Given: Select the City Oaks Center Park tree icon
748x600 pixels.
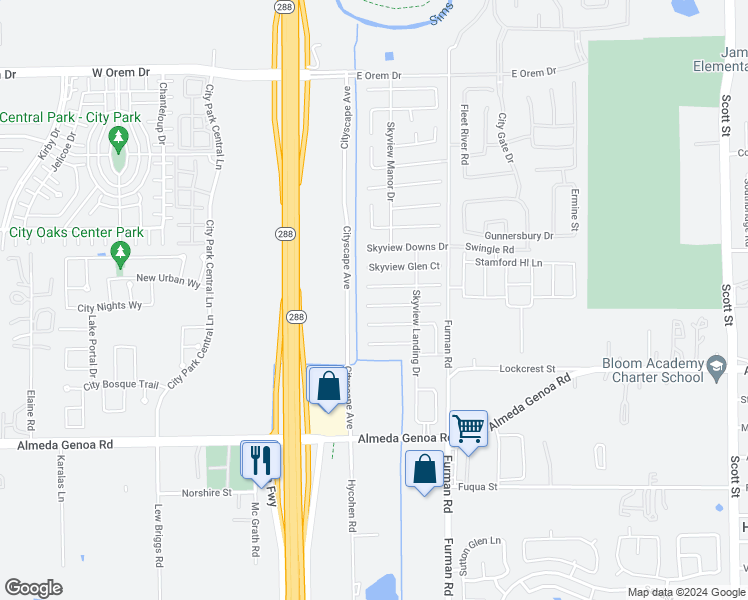Looking at the screenshot, I should [120, 253].
